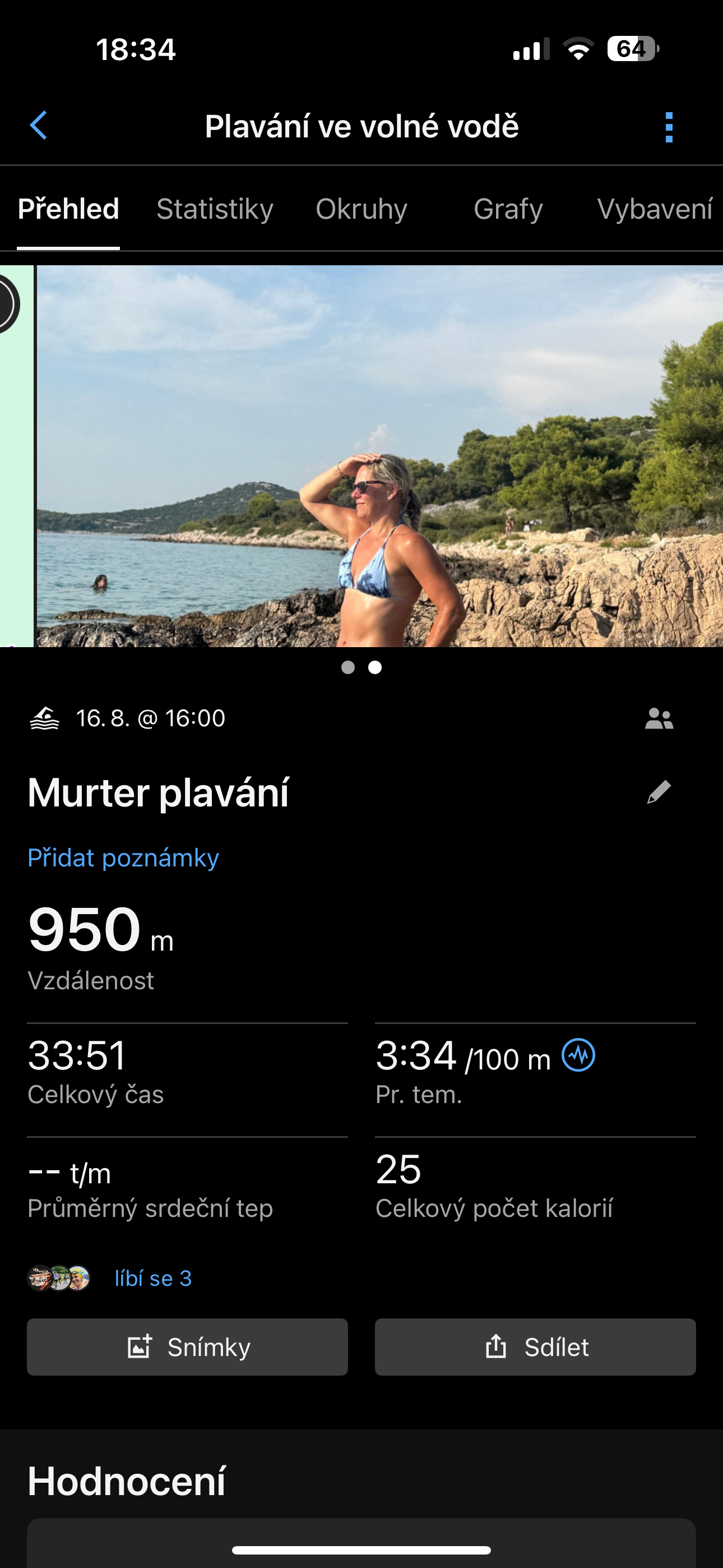The width and height of the screenshot is (723, 1568).
Task: Tap the first page indicator dot
Action: tap(348, 668)
